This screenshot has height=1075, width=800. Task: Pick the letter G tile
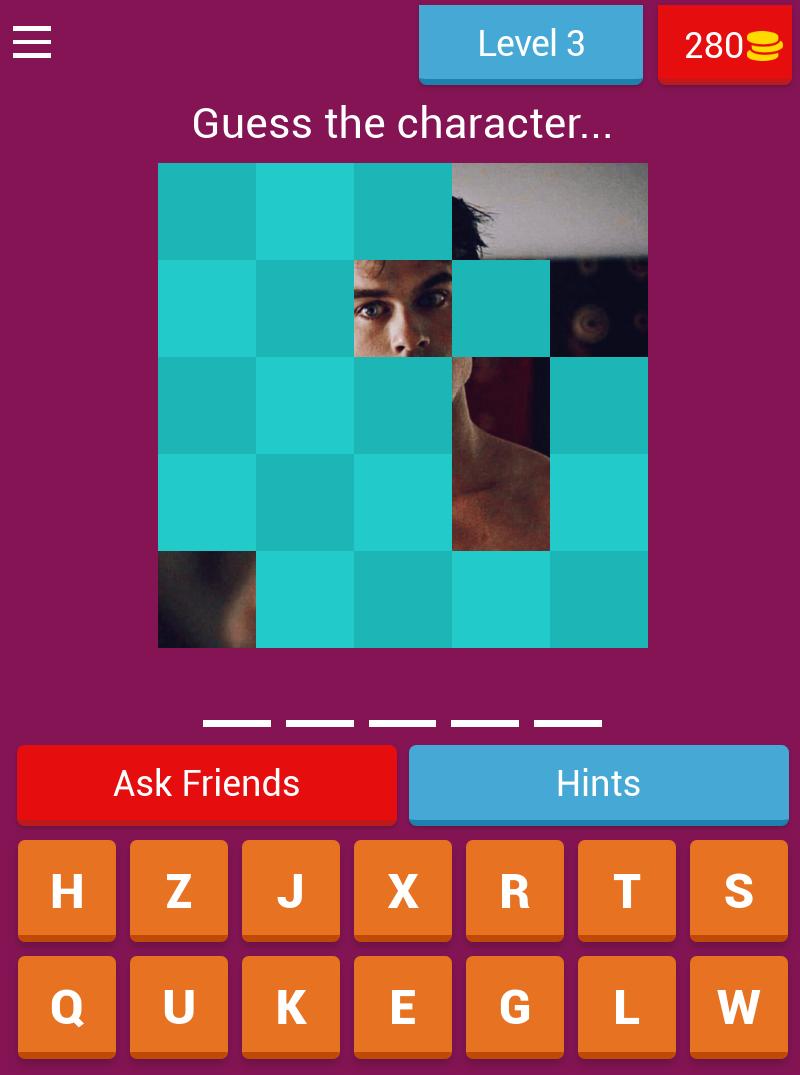click(515, 1006)
